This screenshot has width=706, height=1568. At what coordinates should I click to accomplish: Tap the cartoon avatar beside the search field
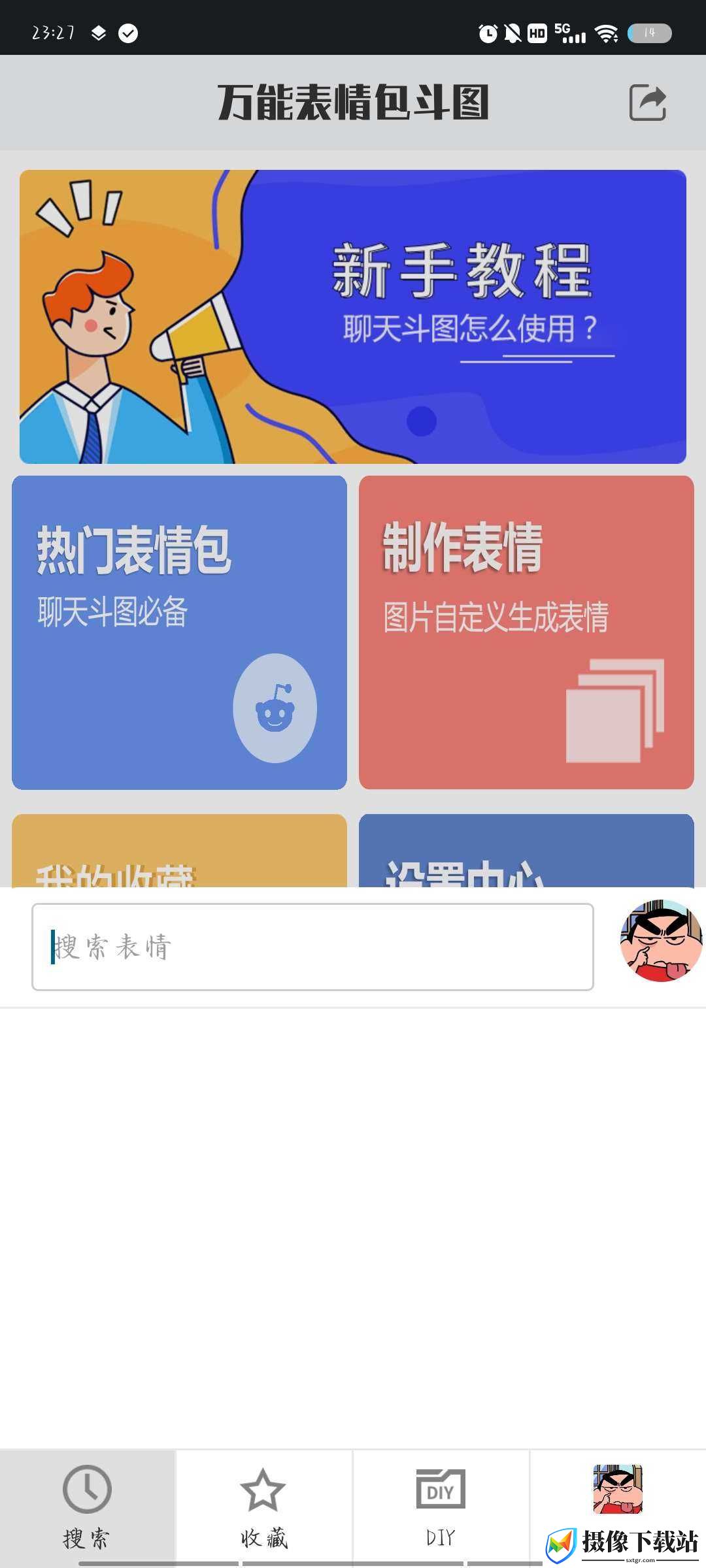click(x=661, y=941)
